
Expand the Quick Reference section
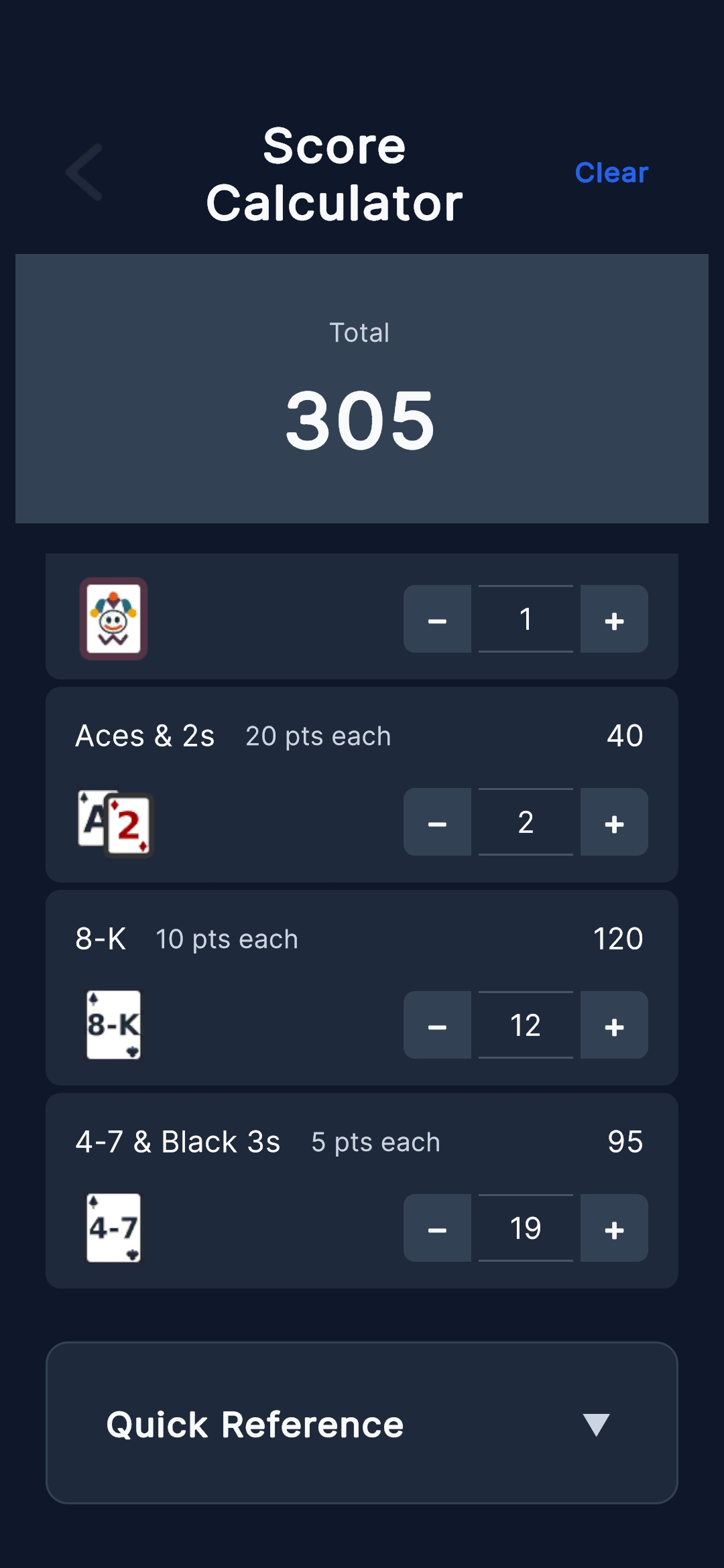[362, 1423]
